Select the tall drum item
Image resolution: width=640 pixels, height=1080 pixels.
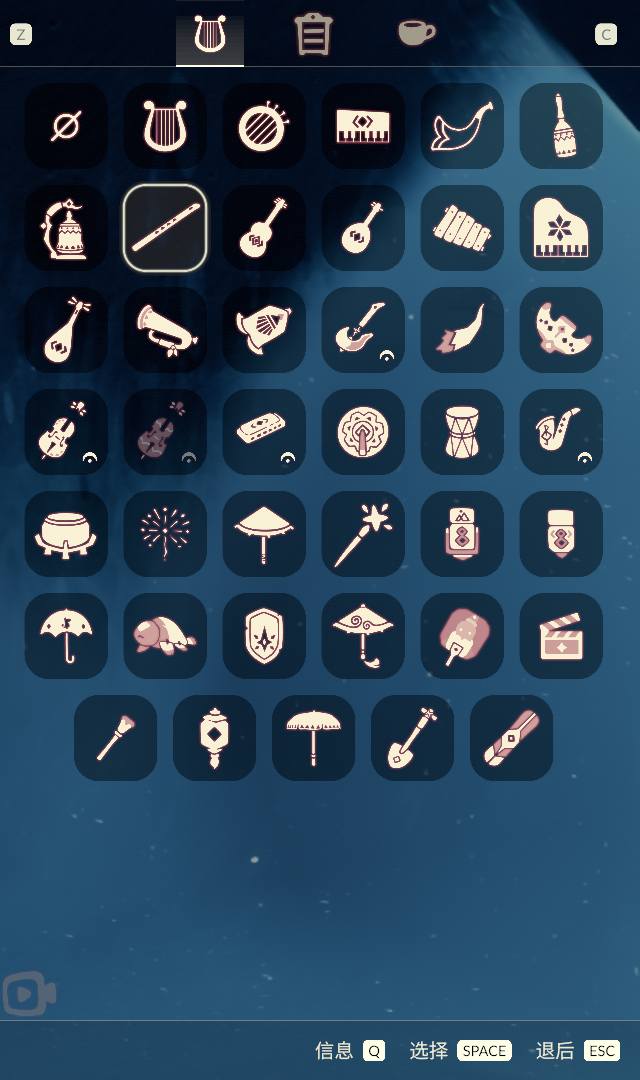[462, 432]
